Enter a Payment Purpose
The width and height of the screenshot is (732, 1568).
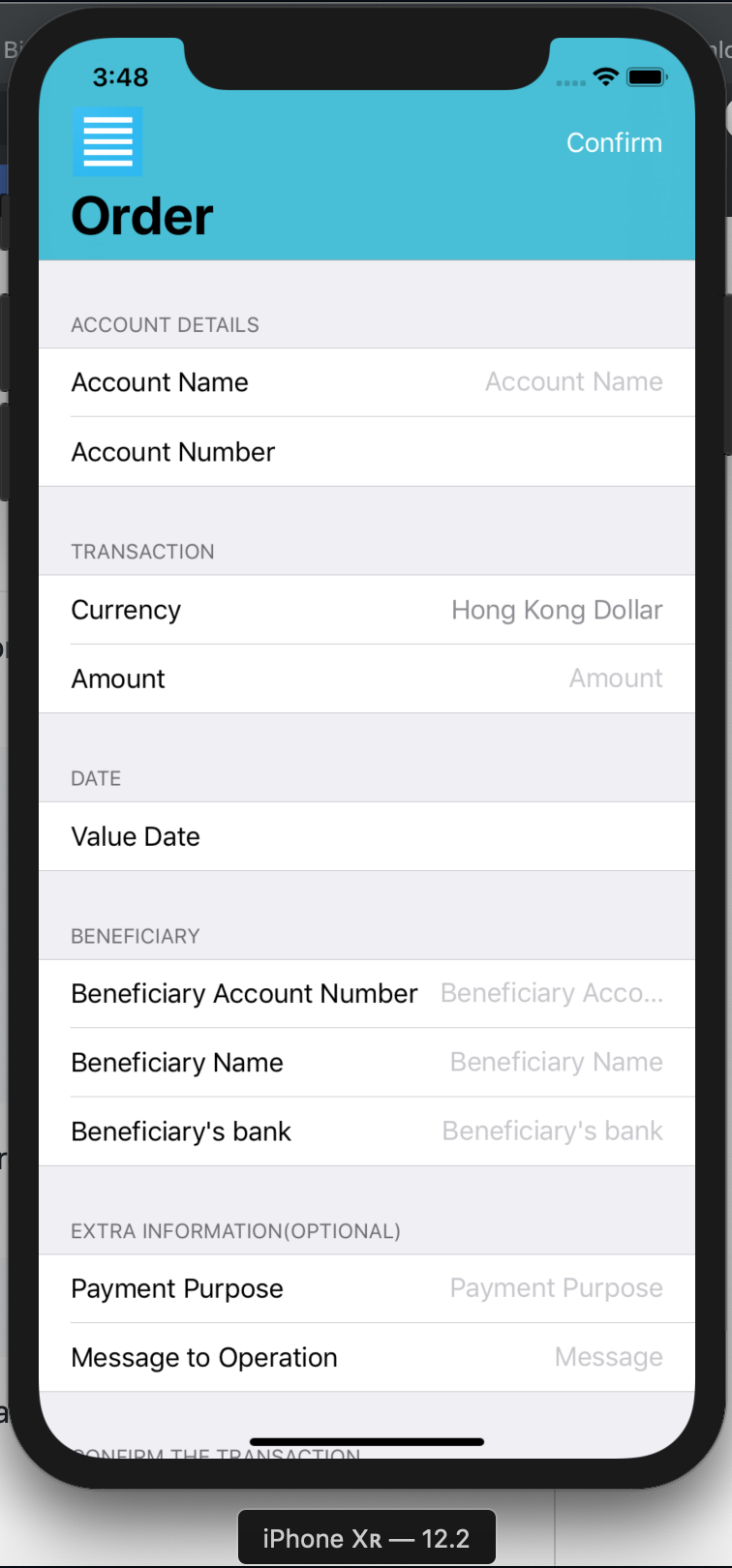[x=557, y=1288]
